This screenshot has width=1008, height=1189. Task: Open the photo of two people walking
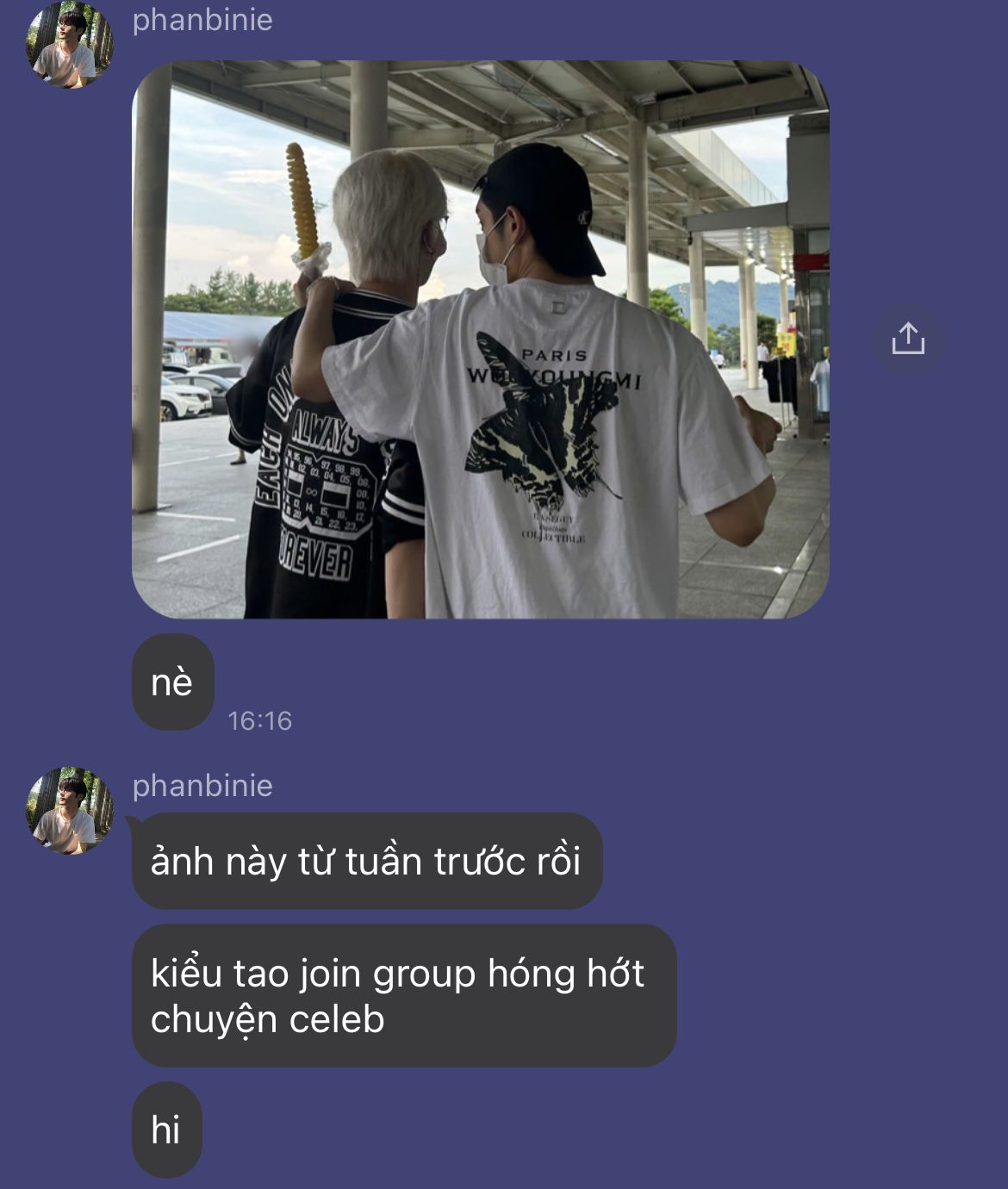tap(480, 339)
